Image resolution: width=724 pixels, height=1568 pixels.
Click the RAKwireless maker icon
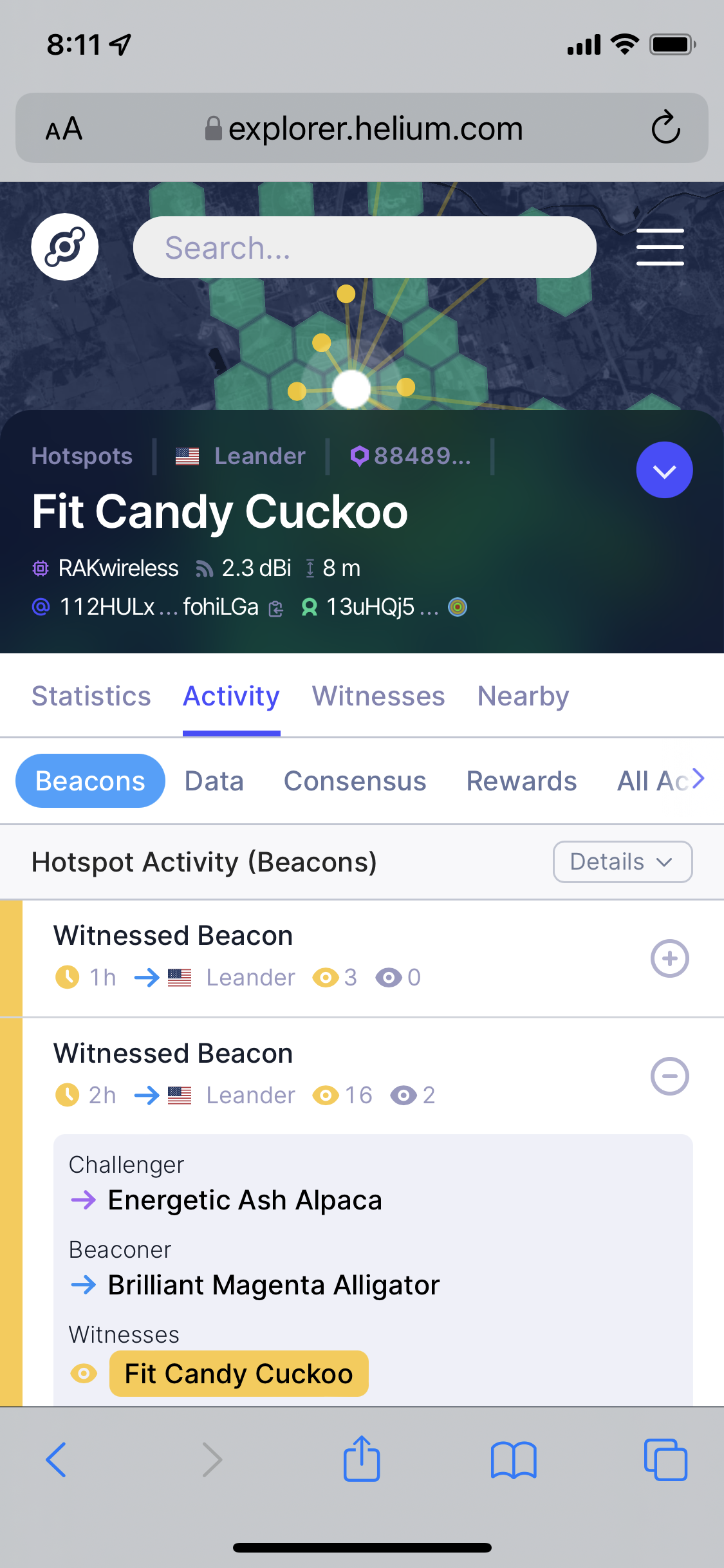click(x=41, y=568)
